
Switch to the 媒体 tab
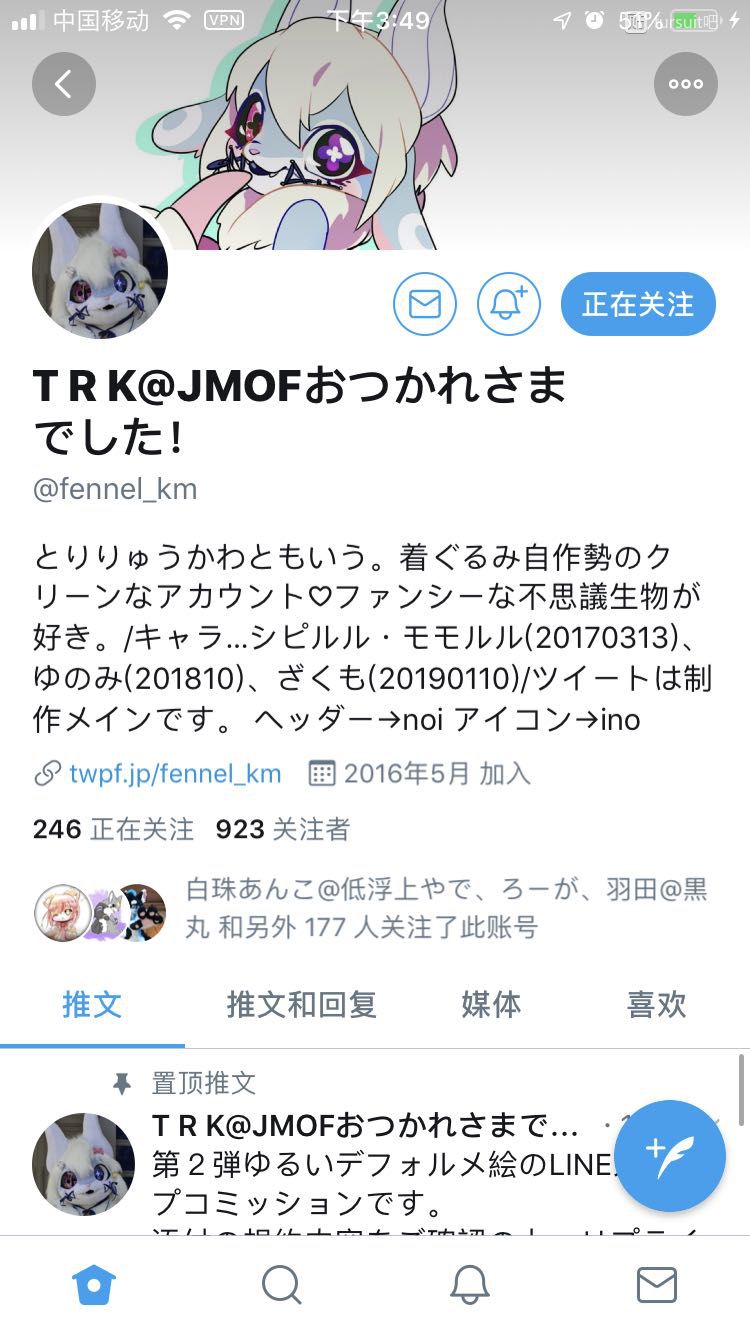(491, 1004)
